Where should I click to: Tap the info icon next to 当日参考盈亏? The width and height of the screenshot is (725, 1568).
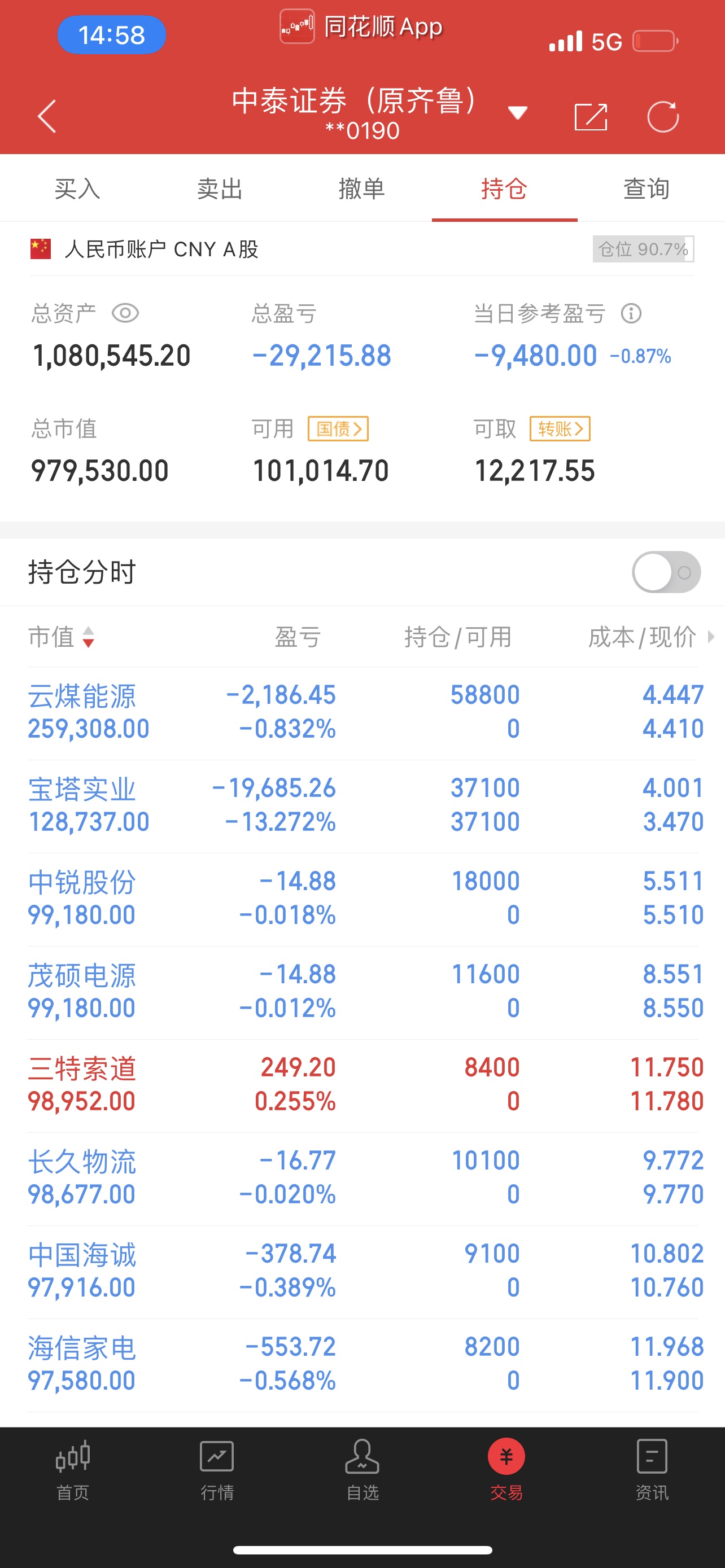click(631, 313)
